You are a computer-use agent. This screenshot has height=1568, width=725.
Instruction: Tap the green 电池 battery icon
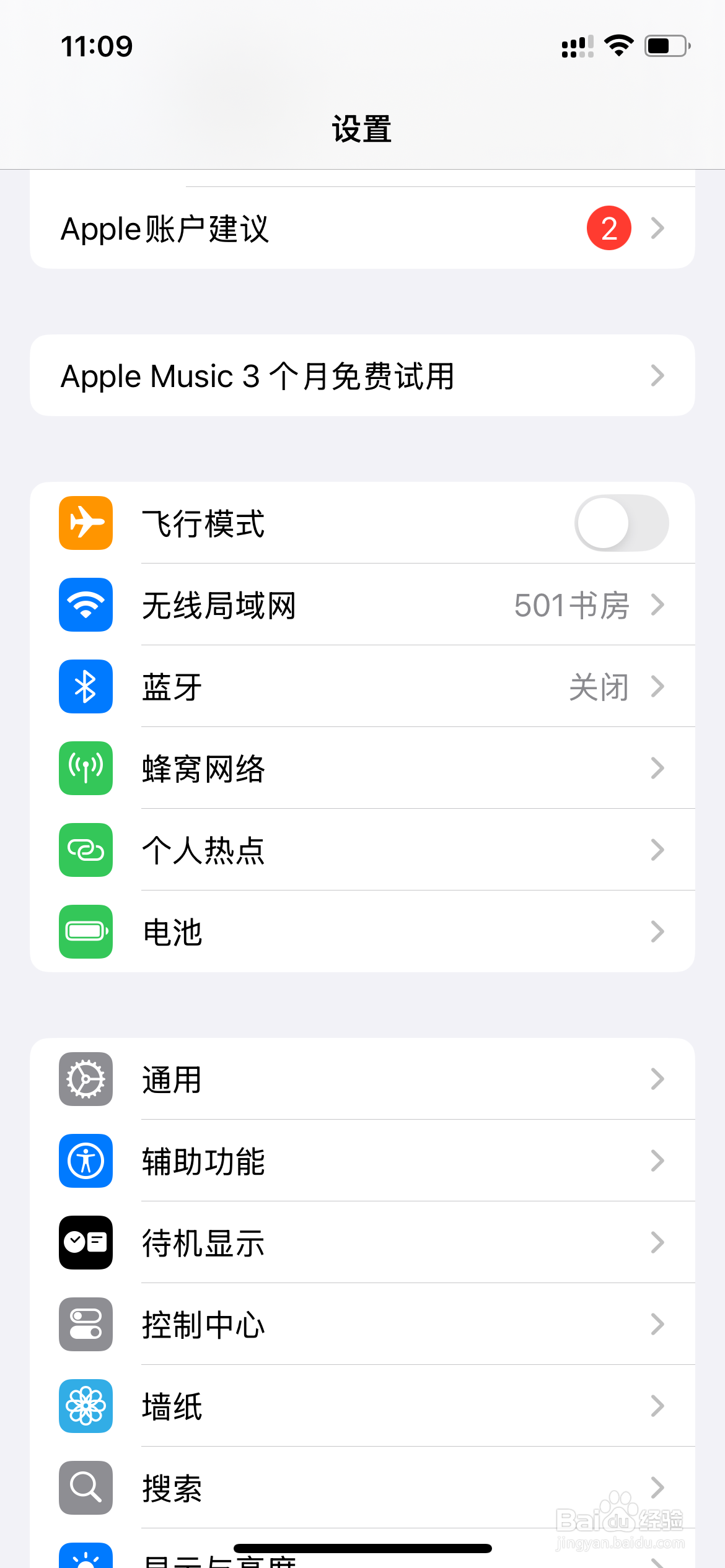pyautogui.click(x=86, y=932)
